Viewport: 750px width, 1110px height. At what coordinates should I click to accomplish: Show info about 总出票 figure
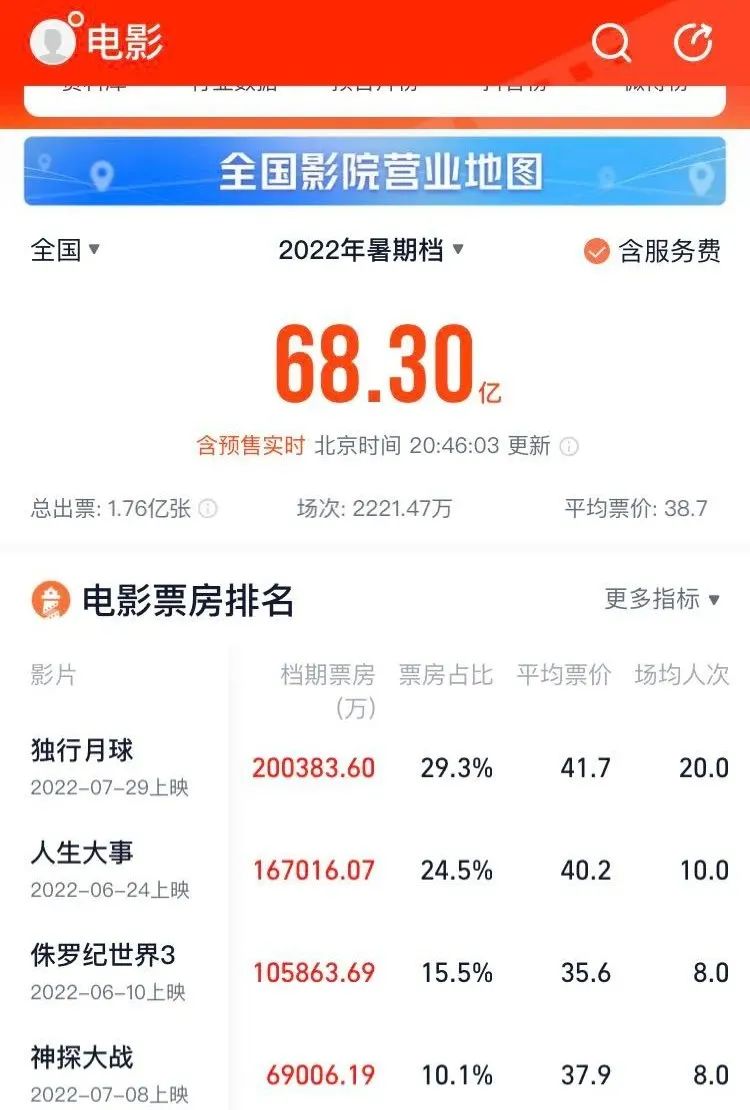[x=208, y=509]
